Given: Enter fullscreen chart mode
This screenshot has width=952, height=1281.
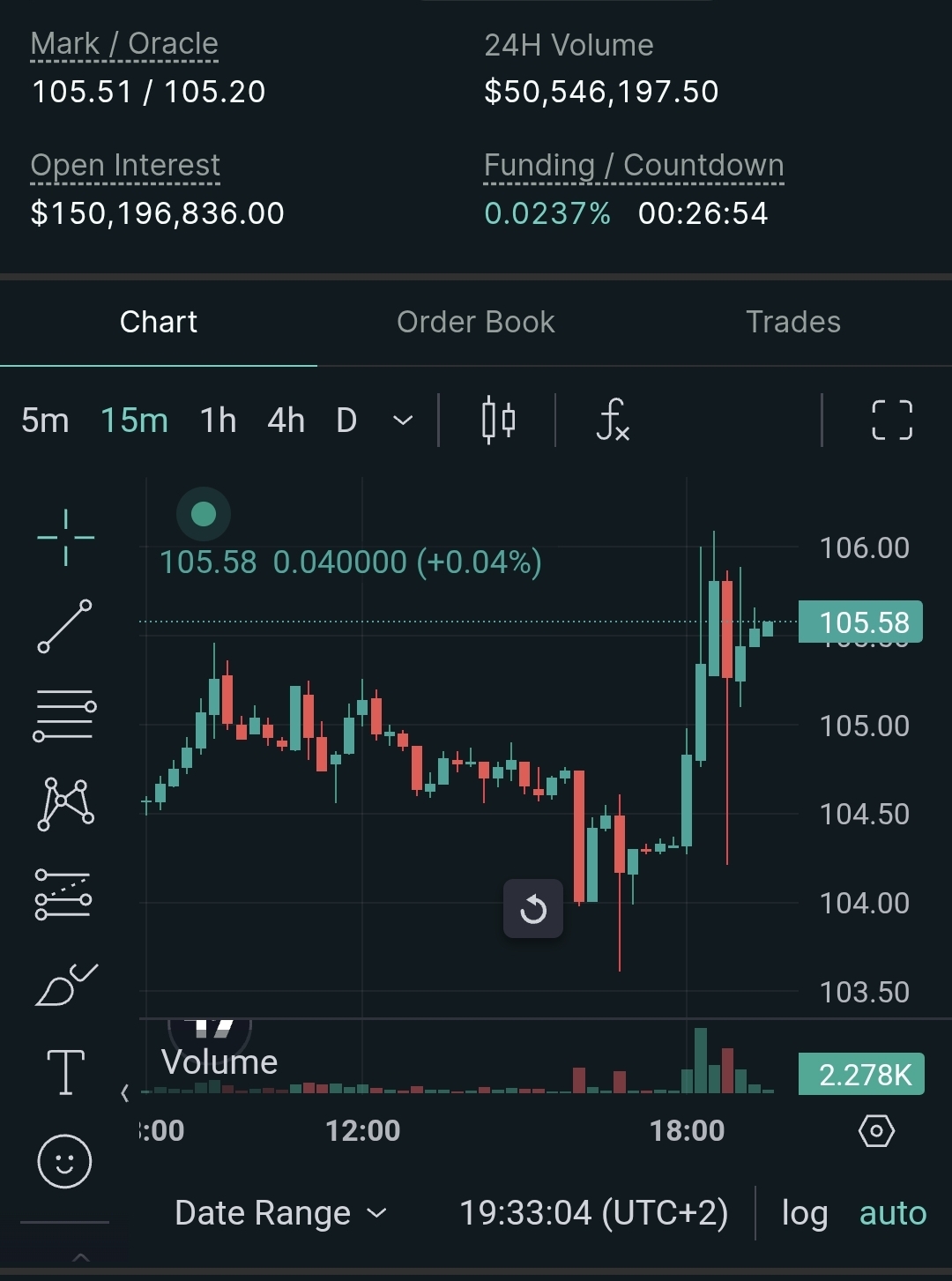Looking at the screenshot, I should pos(891,420).
